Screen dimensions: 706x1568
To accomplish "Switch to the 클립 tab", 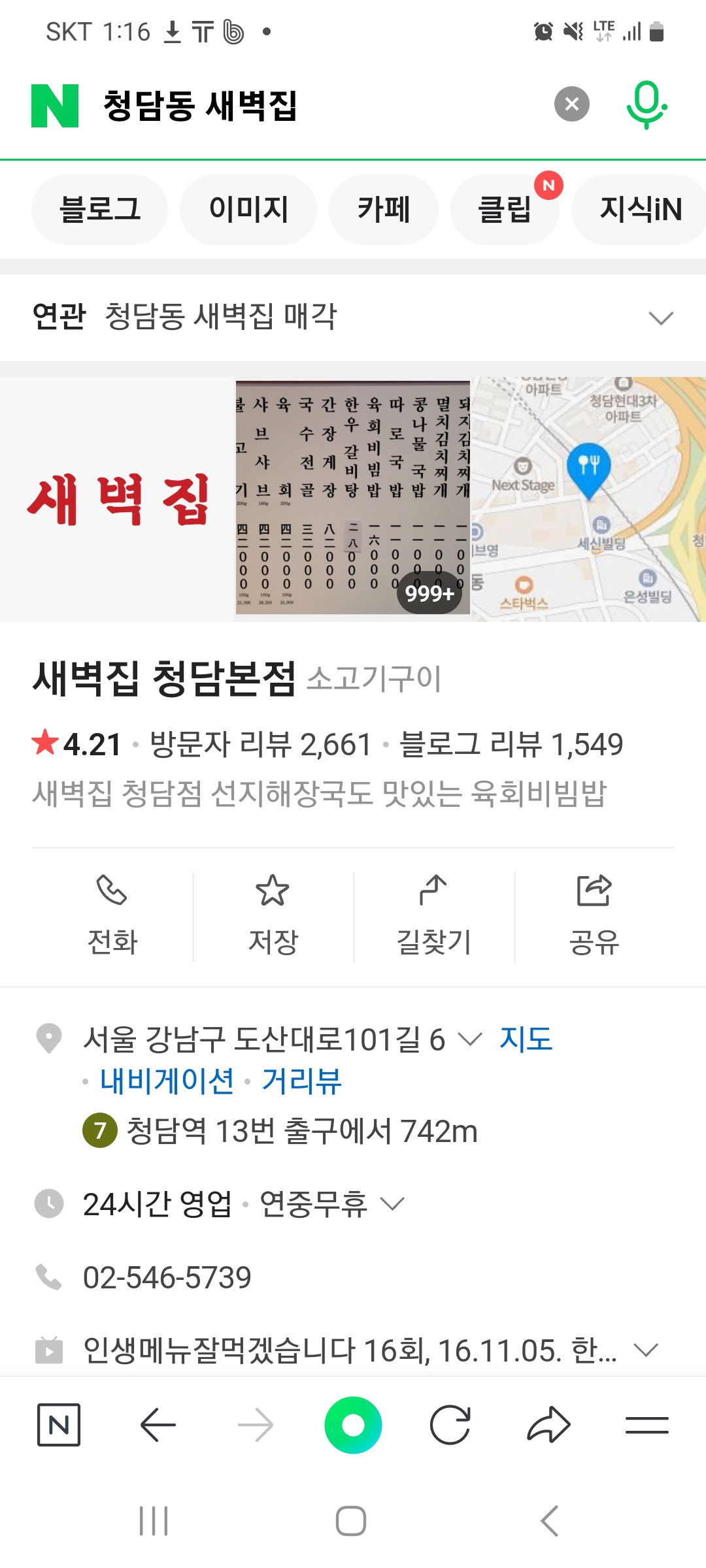I will pos(505,210).
